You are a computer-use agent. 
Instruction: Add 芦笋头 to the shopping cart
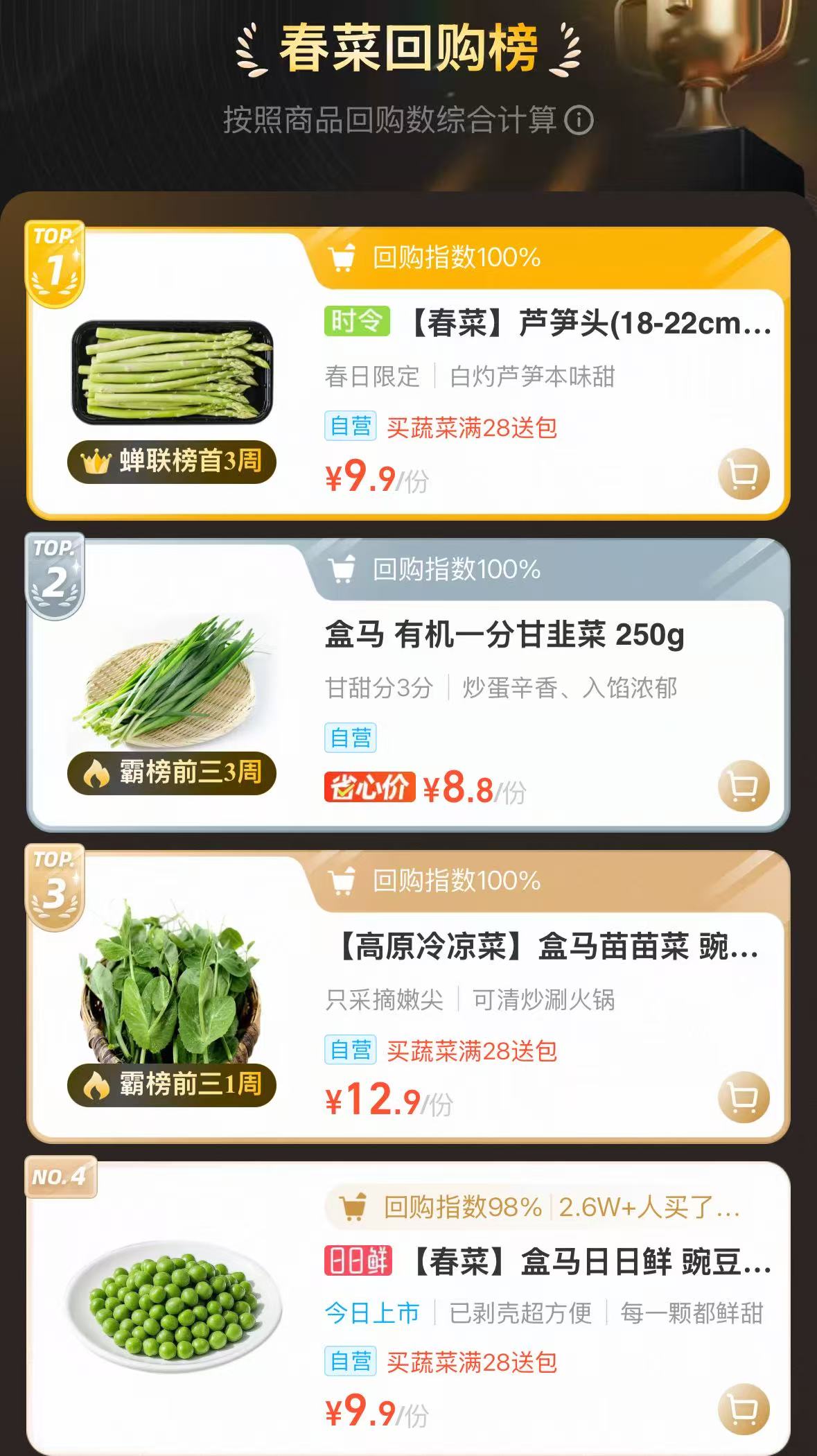coord(744,475)
